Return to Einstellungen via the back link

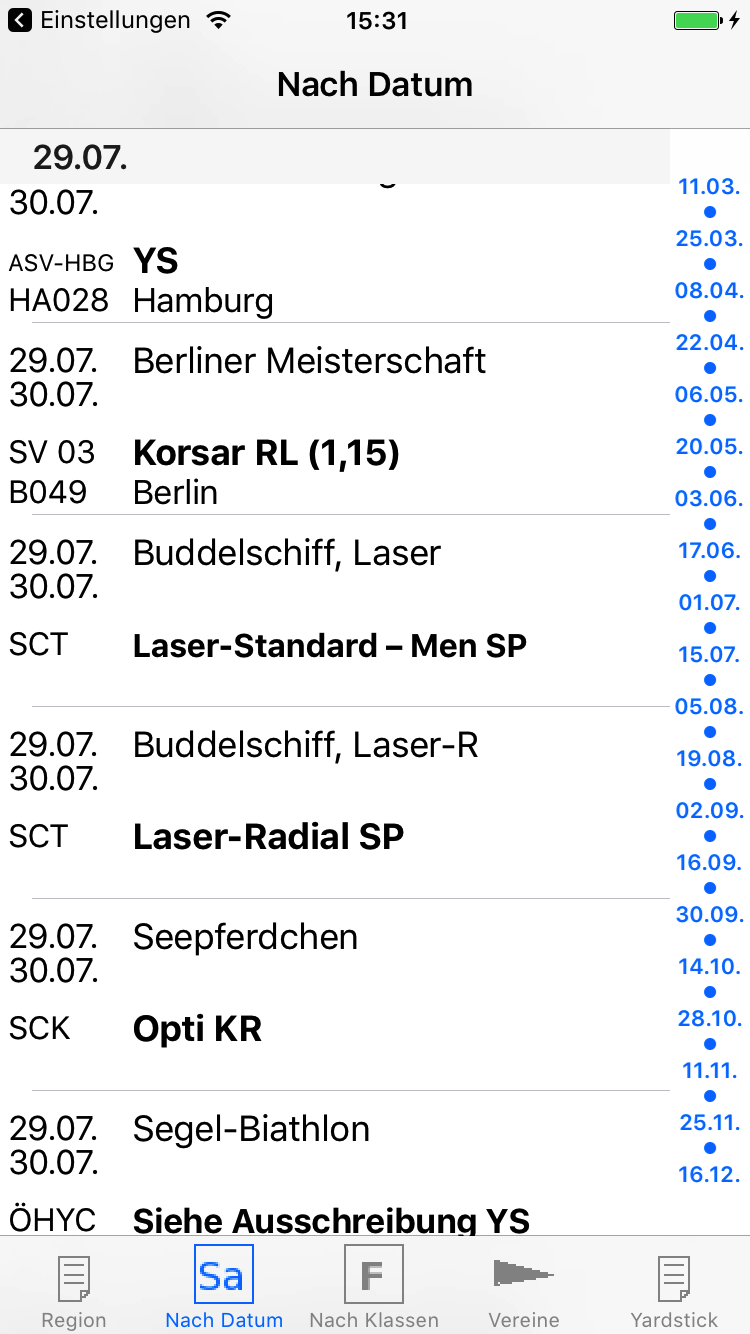99,20
